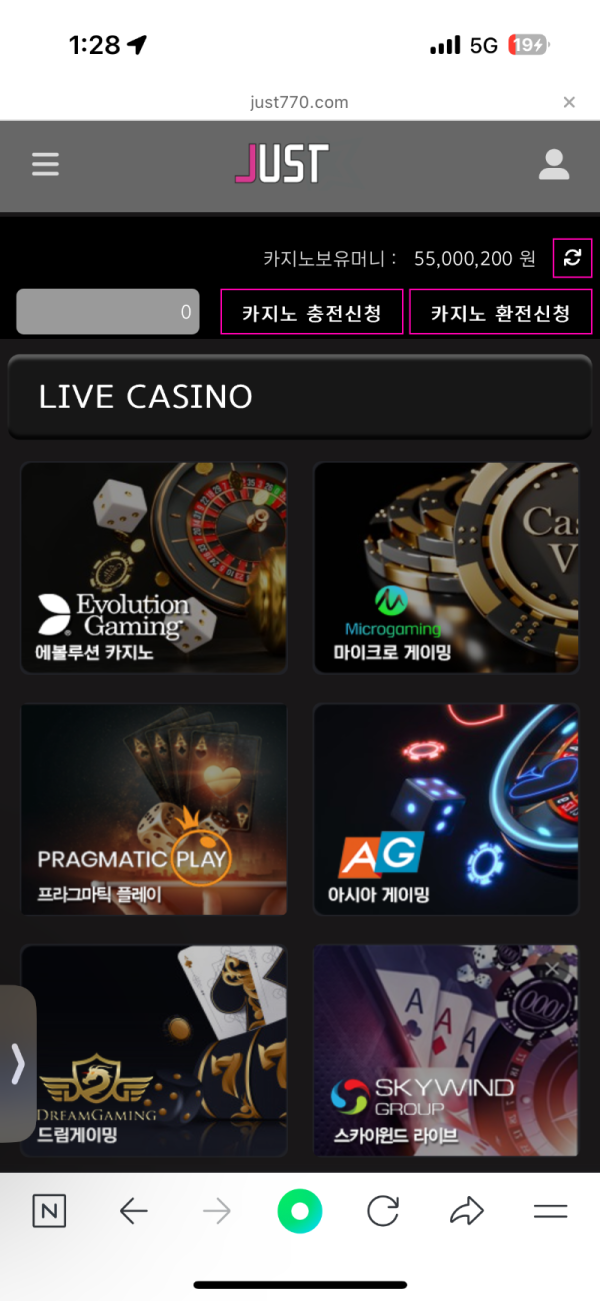Close the browser page with the X
600x1301 pixels.
(x=569, y=102)
